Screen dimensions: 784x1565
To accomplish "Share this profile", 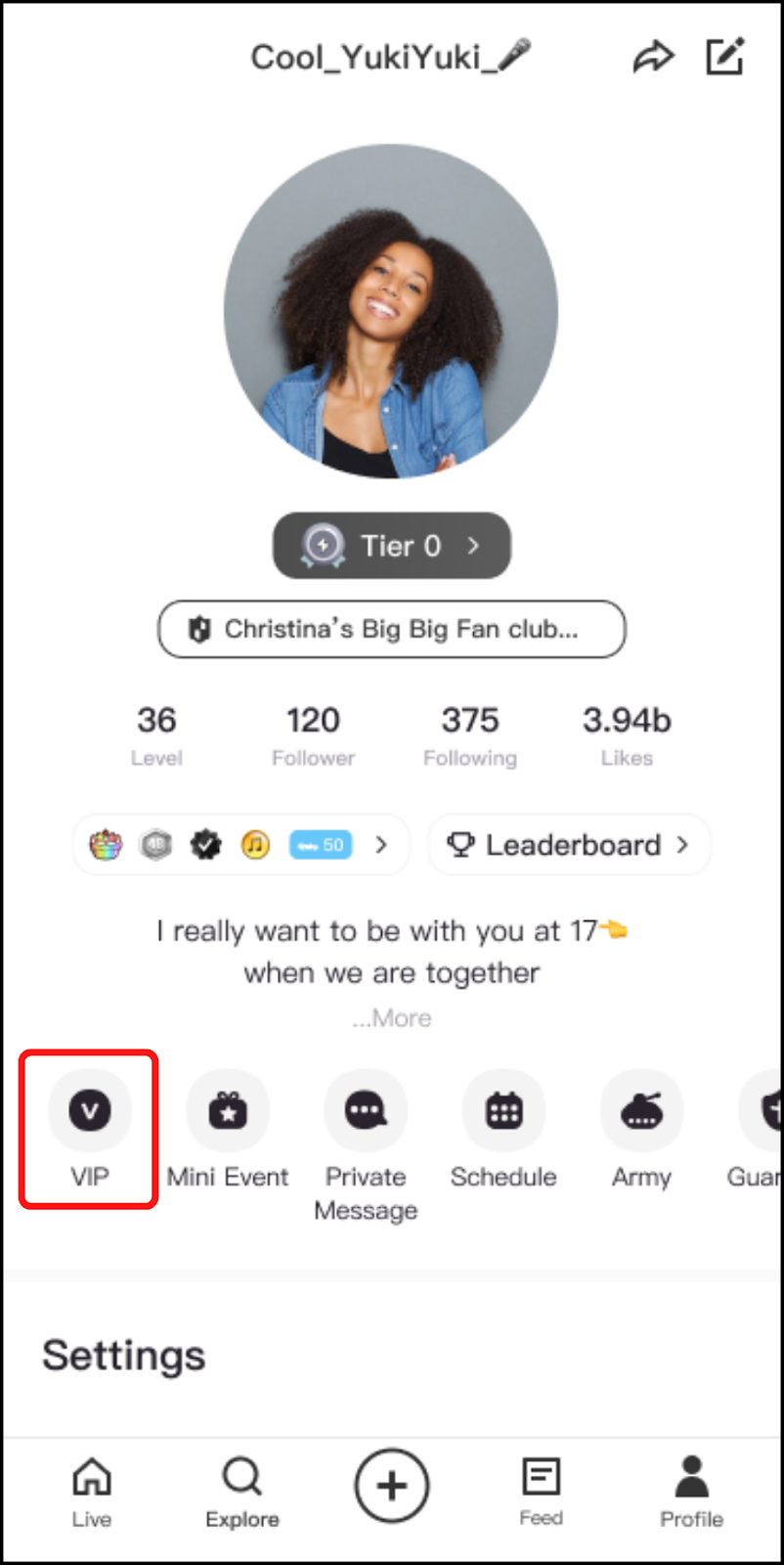I will click(x=653, y=58).
